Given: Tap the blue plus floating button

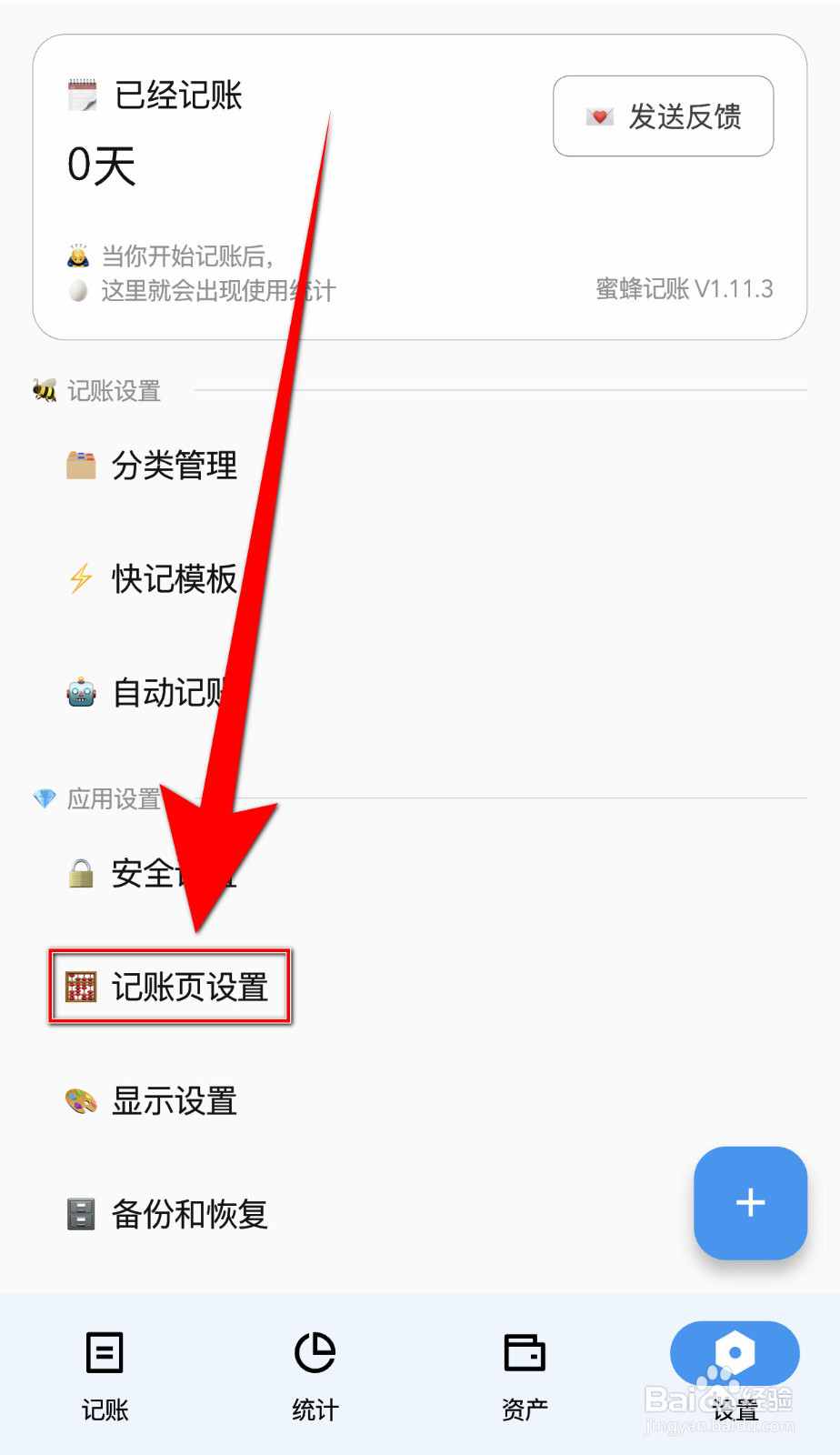Looking at the screenshot, I should (749, 1204).
